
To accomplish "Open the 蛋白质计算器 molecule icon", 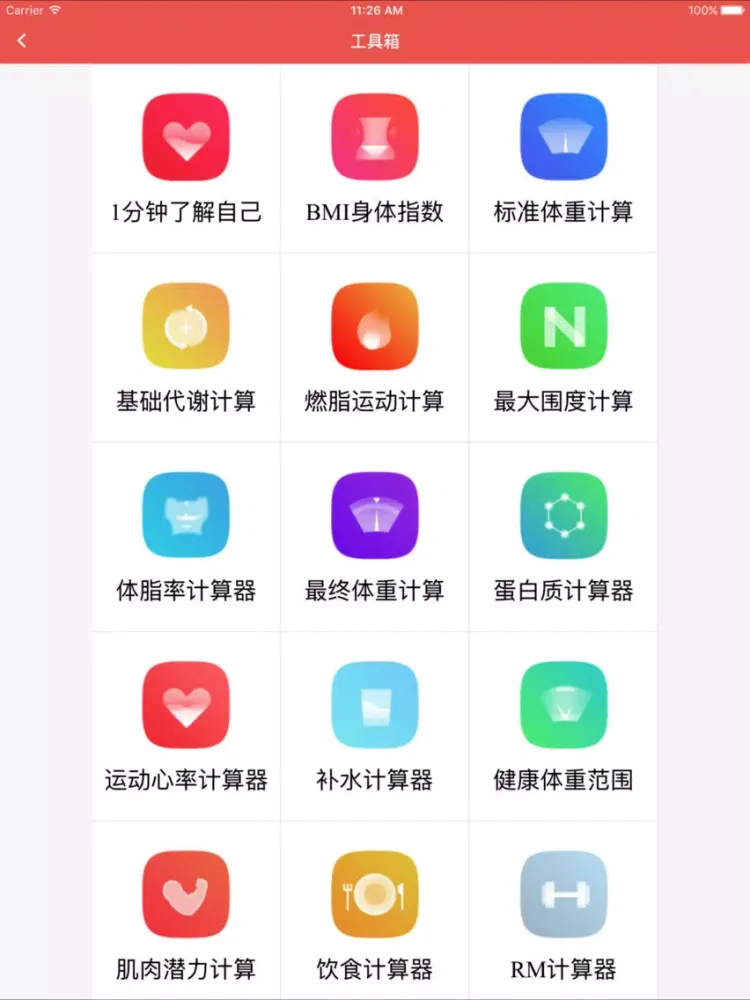I will pyautogui.click(x=563, y=514).
